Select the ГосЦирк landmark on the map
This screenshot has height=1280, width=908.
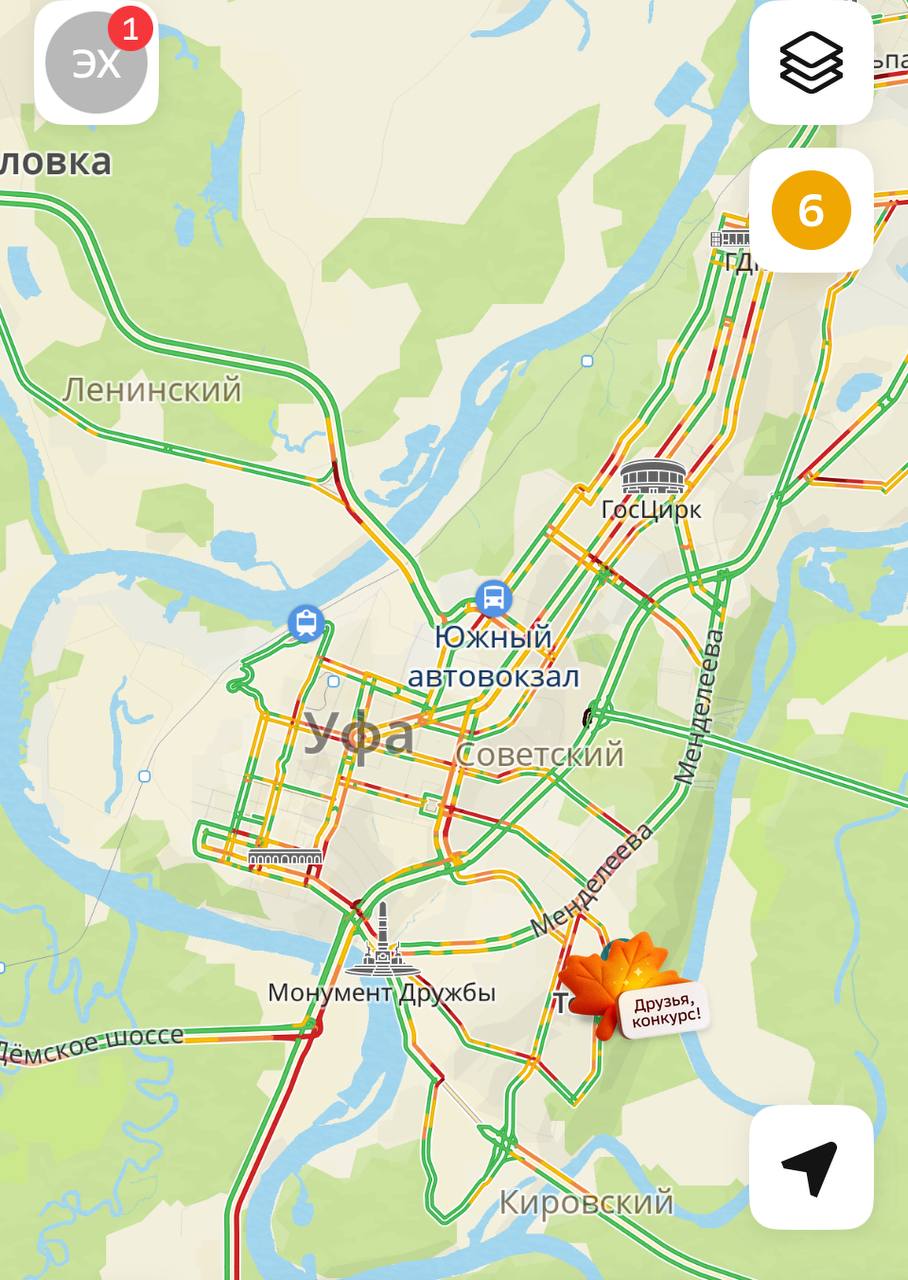(652, 478)
